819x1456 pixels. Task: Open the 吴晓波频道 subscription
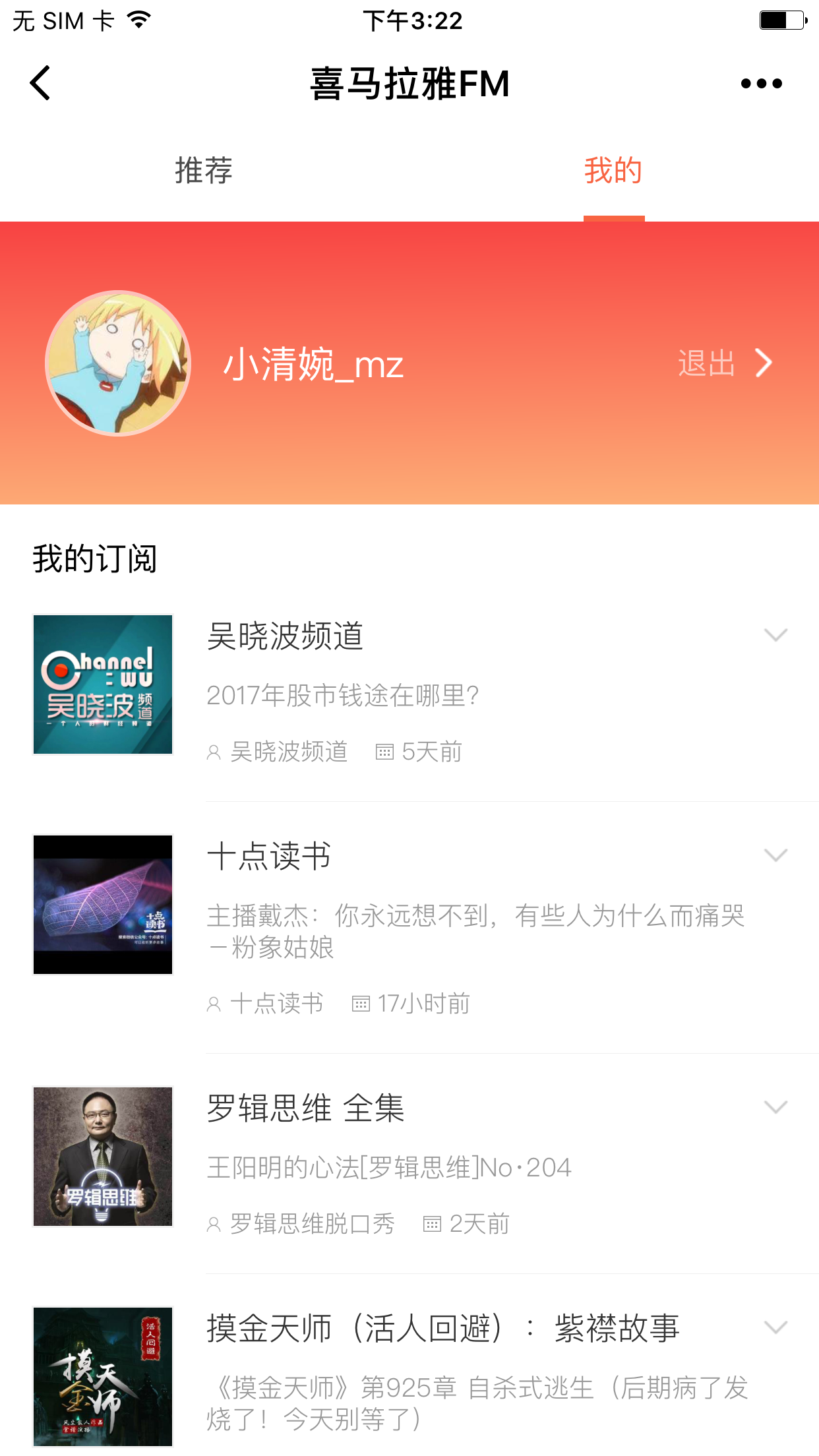pos(285,637)
